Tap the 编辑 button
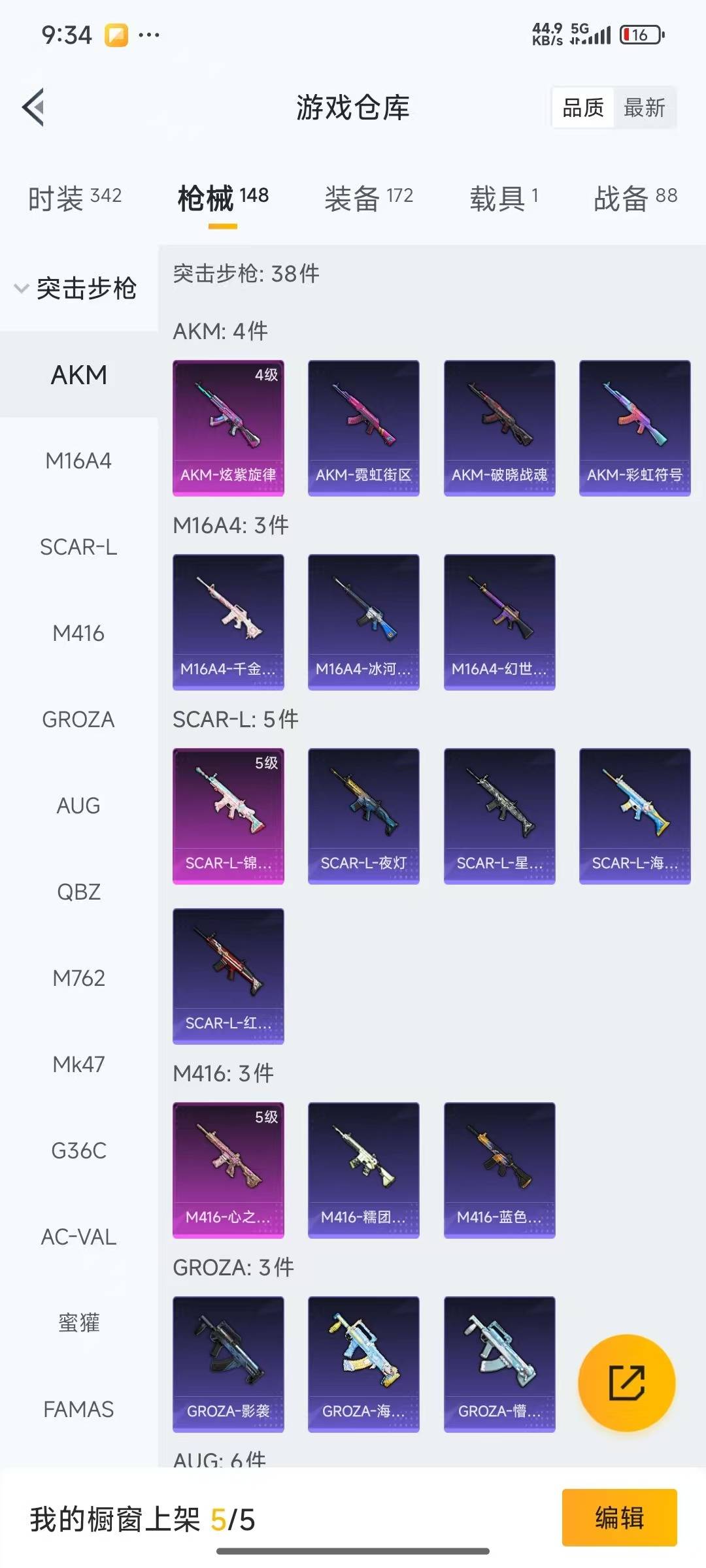 coord(618,1517)
